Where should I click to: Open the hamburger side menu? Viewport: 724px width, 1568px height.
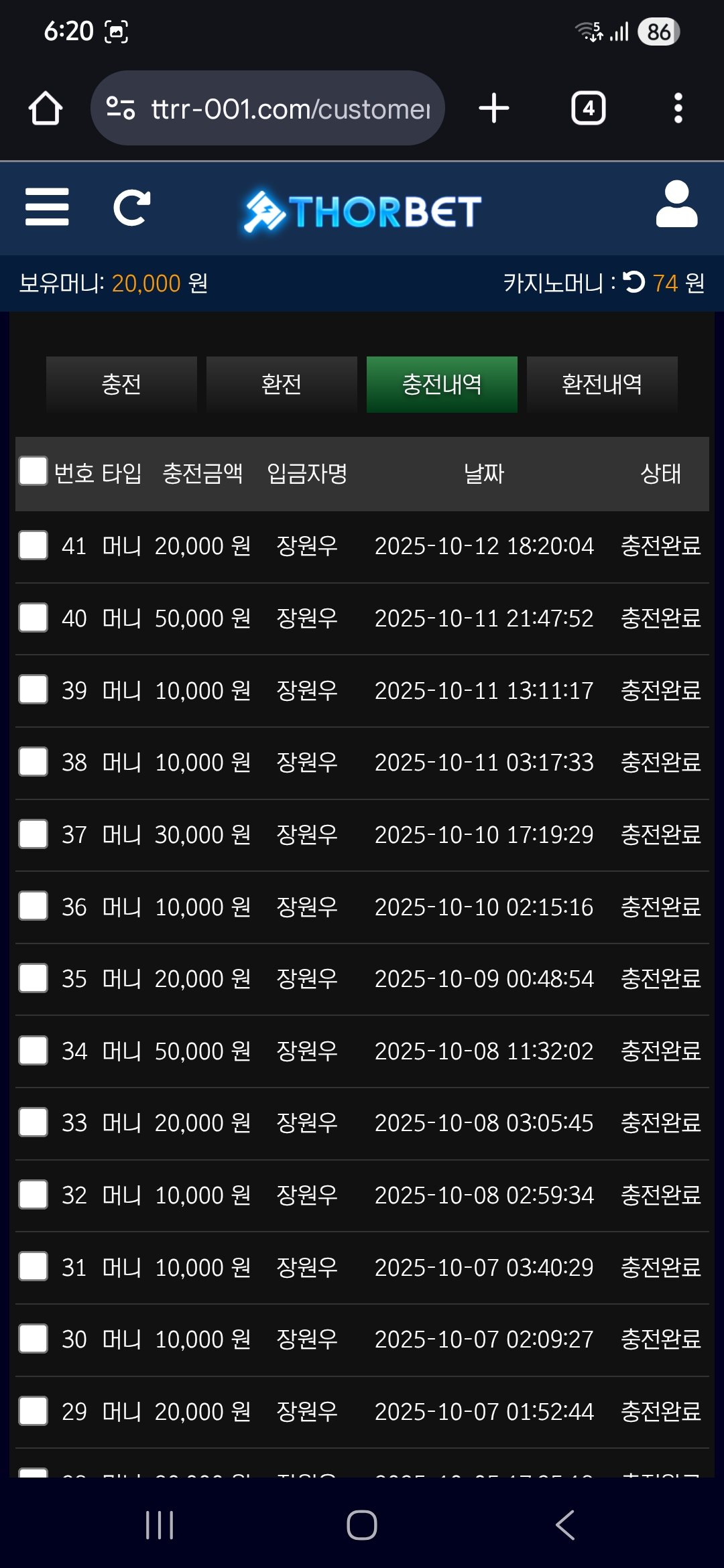coord(47,207)
